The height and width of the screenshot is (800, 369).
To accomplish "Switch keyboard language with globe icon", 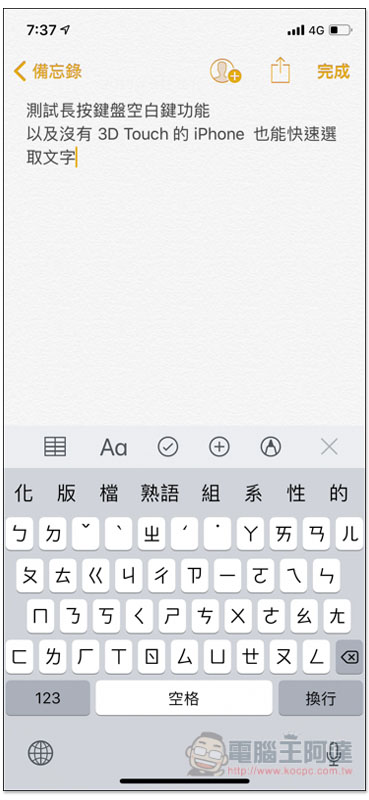I will [x=40, y=753].
